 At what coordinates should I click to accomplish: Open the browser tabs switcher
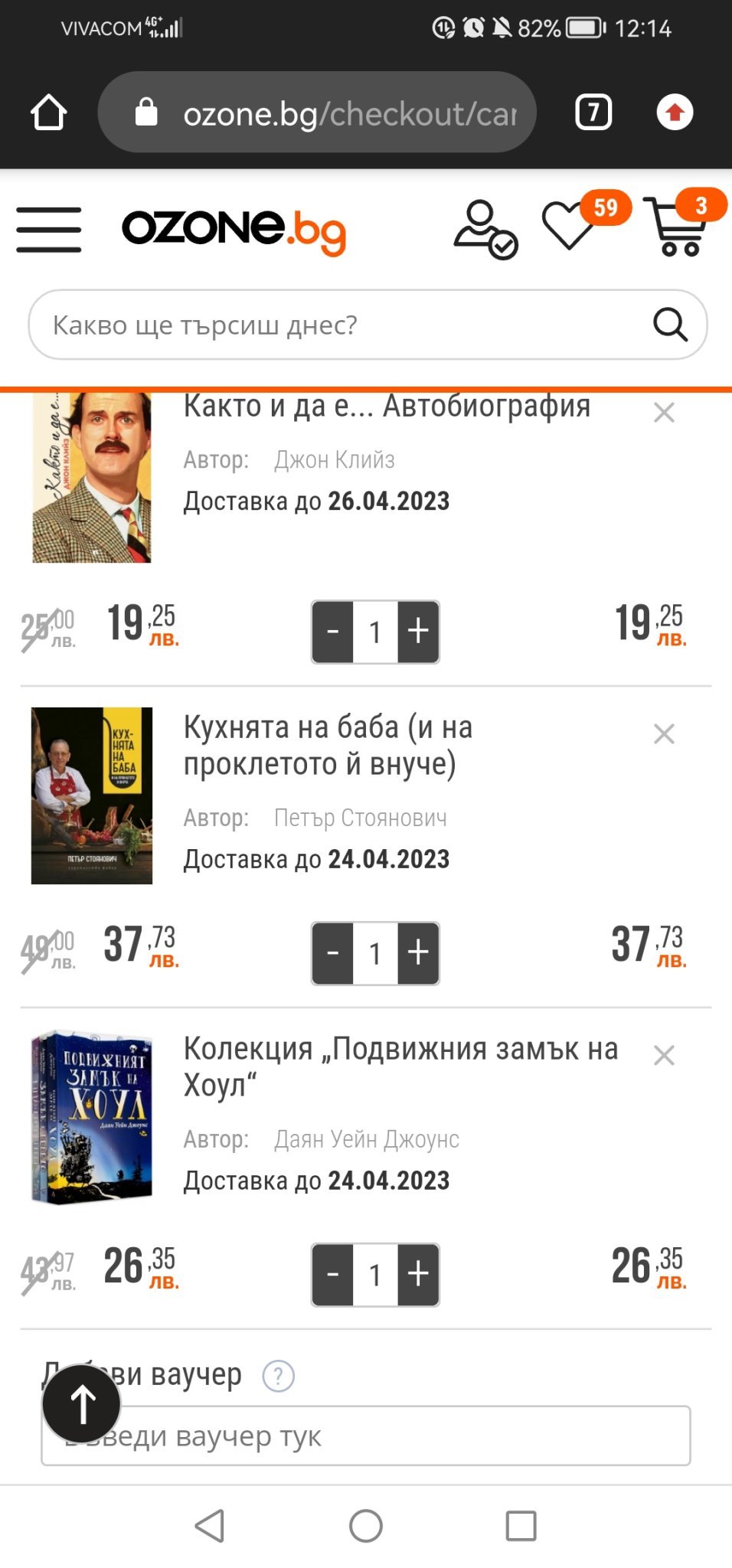(593, 113)
